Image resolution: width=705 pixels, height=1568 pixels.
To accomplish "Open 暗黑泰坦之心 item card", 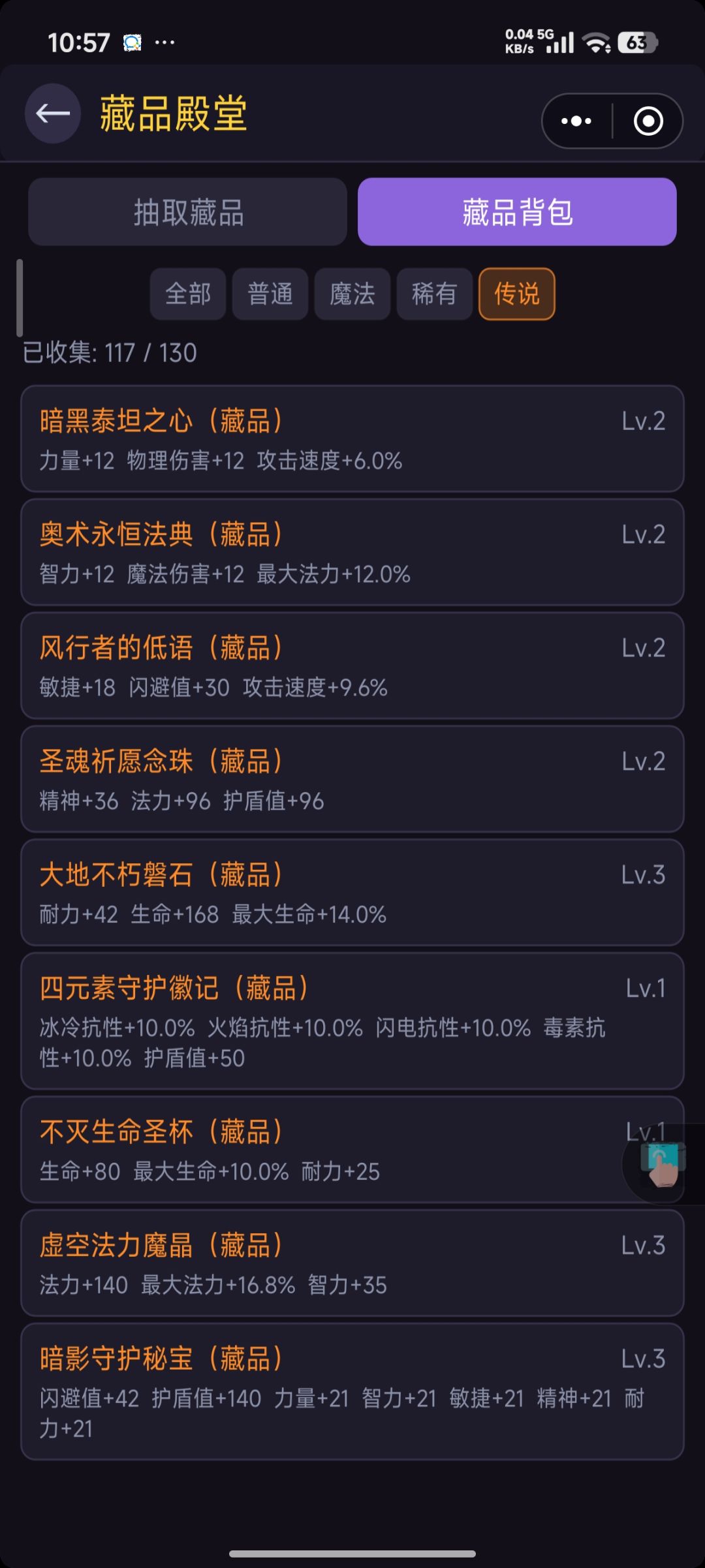I will coord(352,438).
